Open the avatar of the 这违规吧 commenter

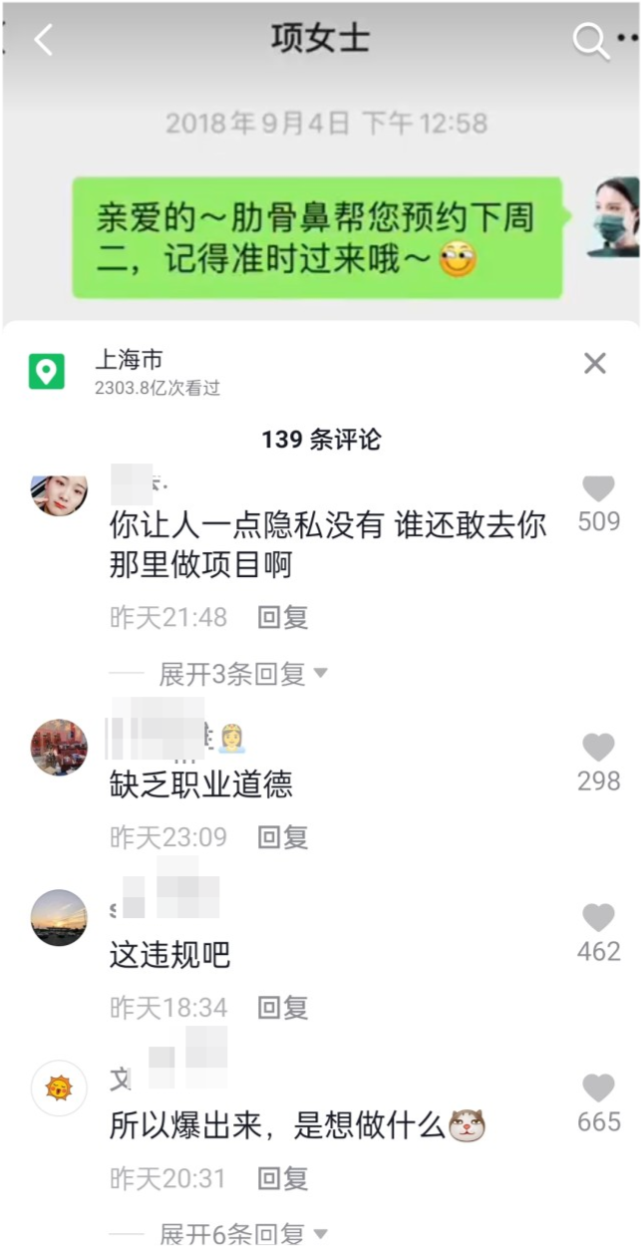tap(59, 917)
